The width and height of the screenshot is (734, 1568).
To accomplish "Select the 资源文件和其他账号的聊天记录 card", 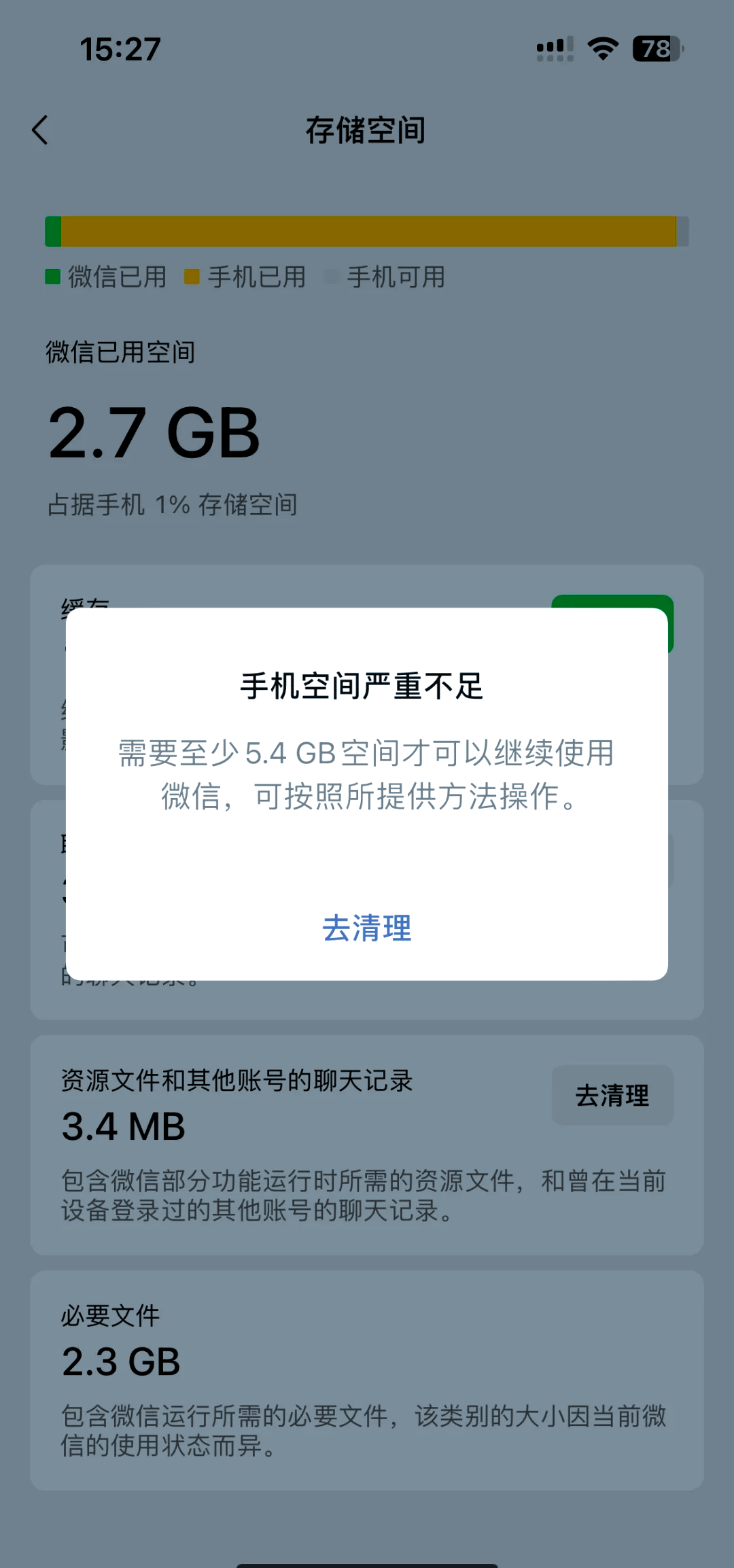I will click(x=367, y=1149).
